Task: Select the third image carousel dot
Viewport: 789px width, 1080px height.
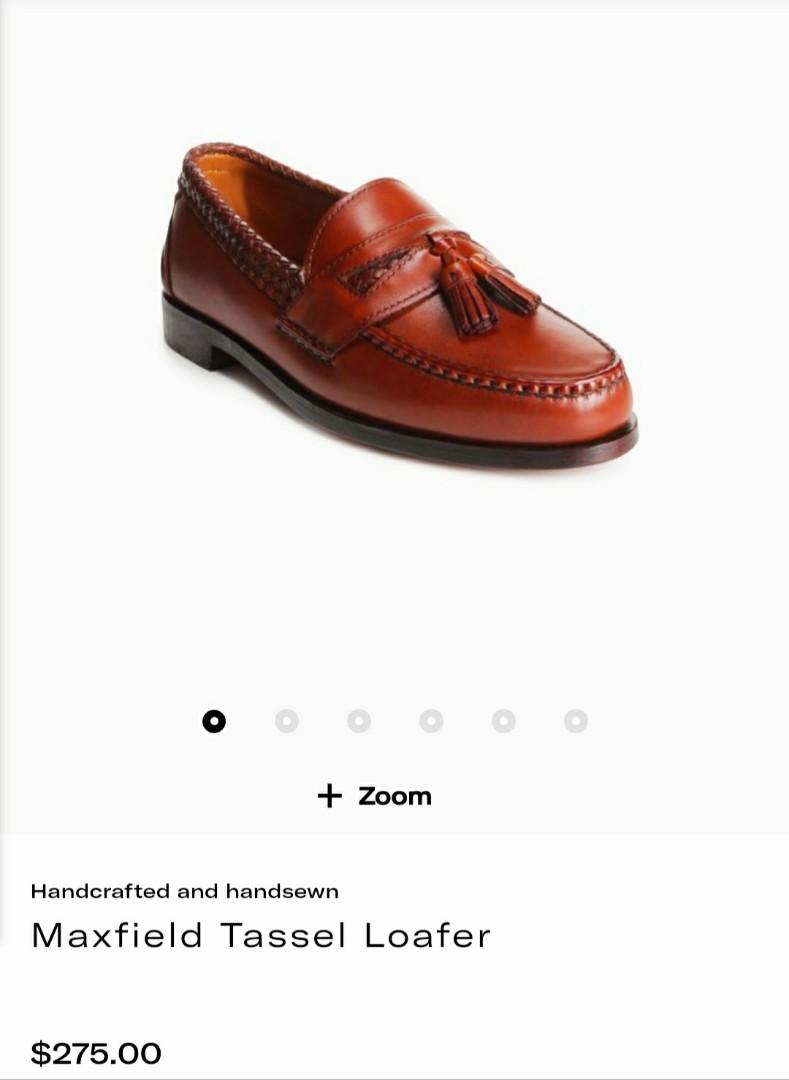Action: click(358, 719)
